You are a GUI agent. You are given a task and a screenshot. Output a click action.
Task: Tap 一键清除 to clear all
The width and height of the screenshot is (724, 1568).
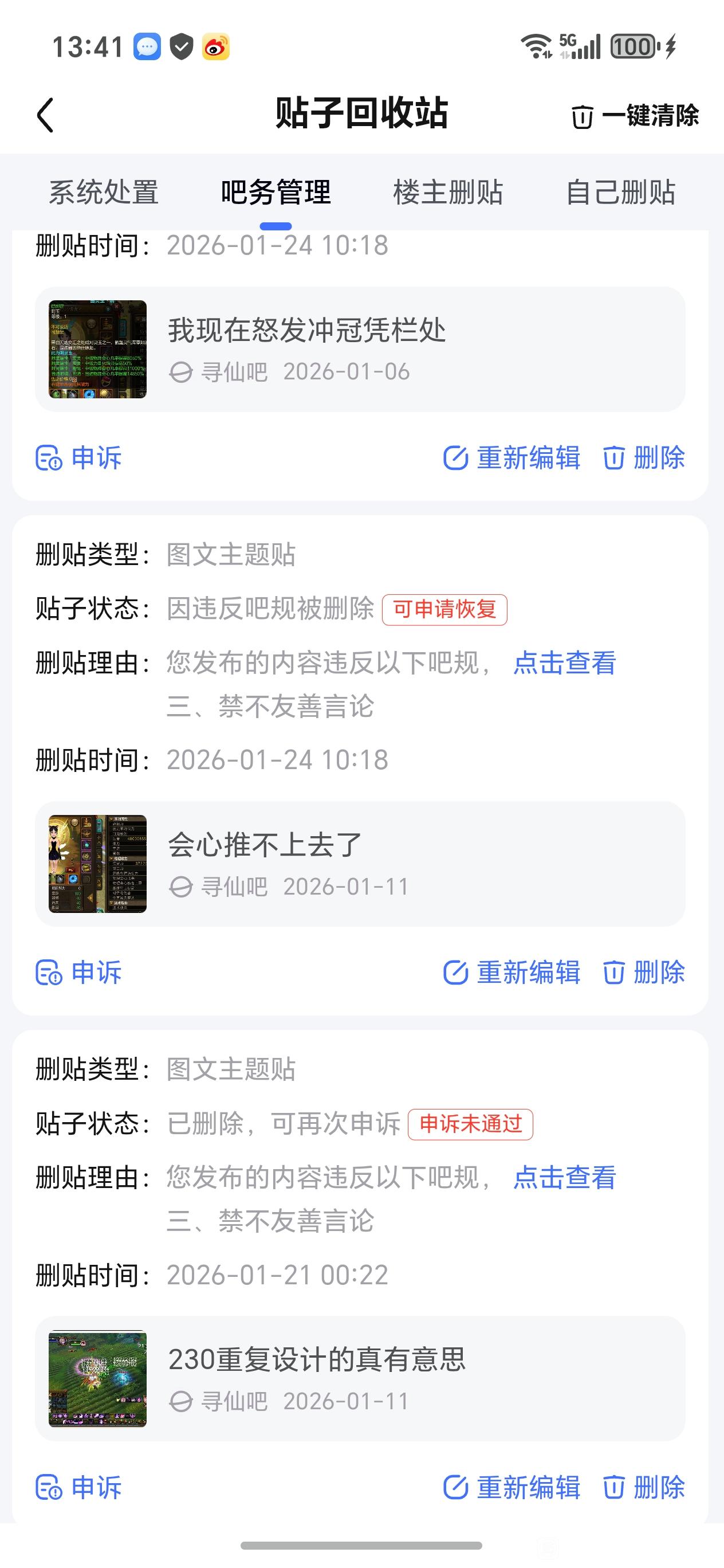(x=635, y=116)
